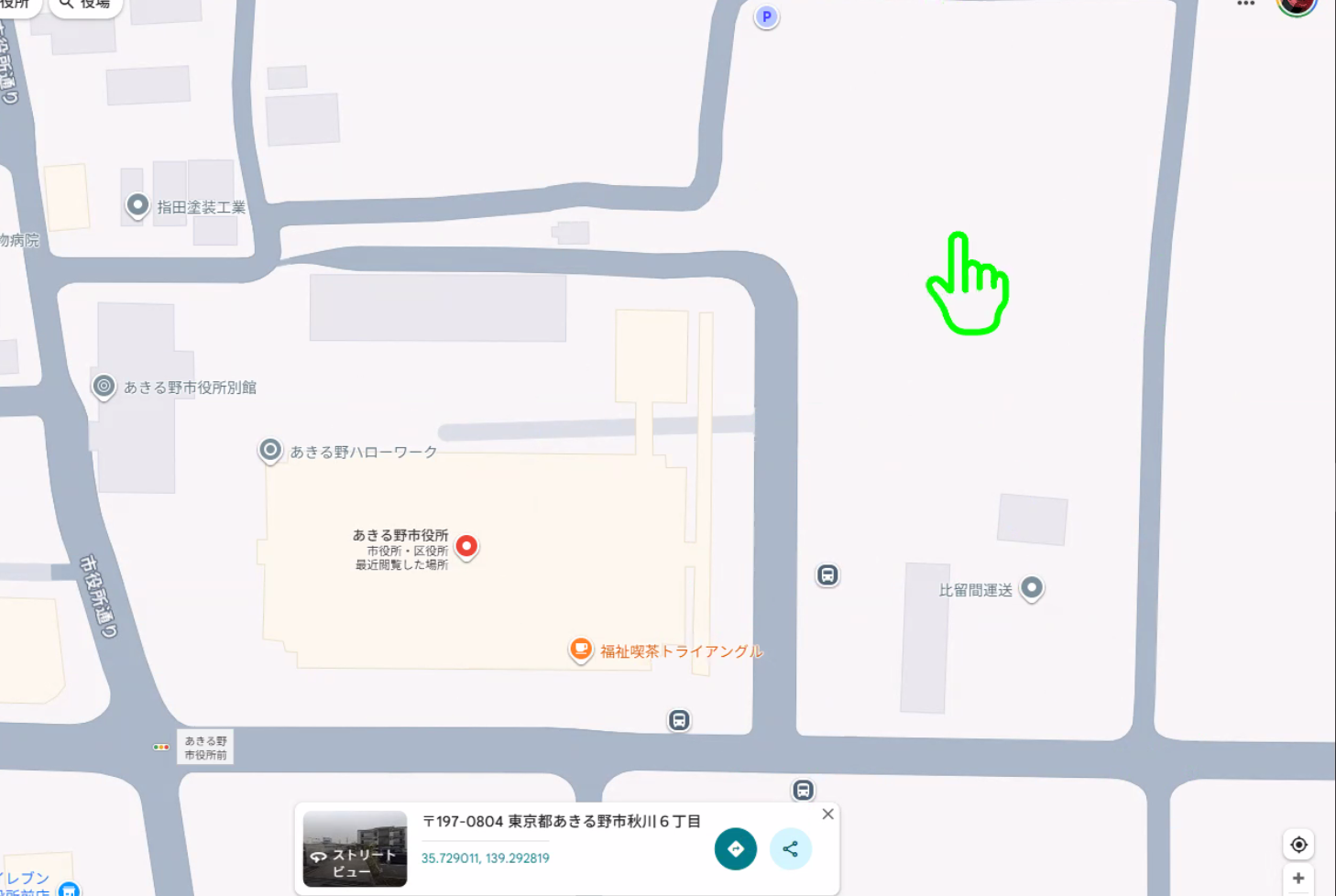Screen dimensions: 1336x896
Task: Open Street View thumbnail preview
Action: click(355, 848)
